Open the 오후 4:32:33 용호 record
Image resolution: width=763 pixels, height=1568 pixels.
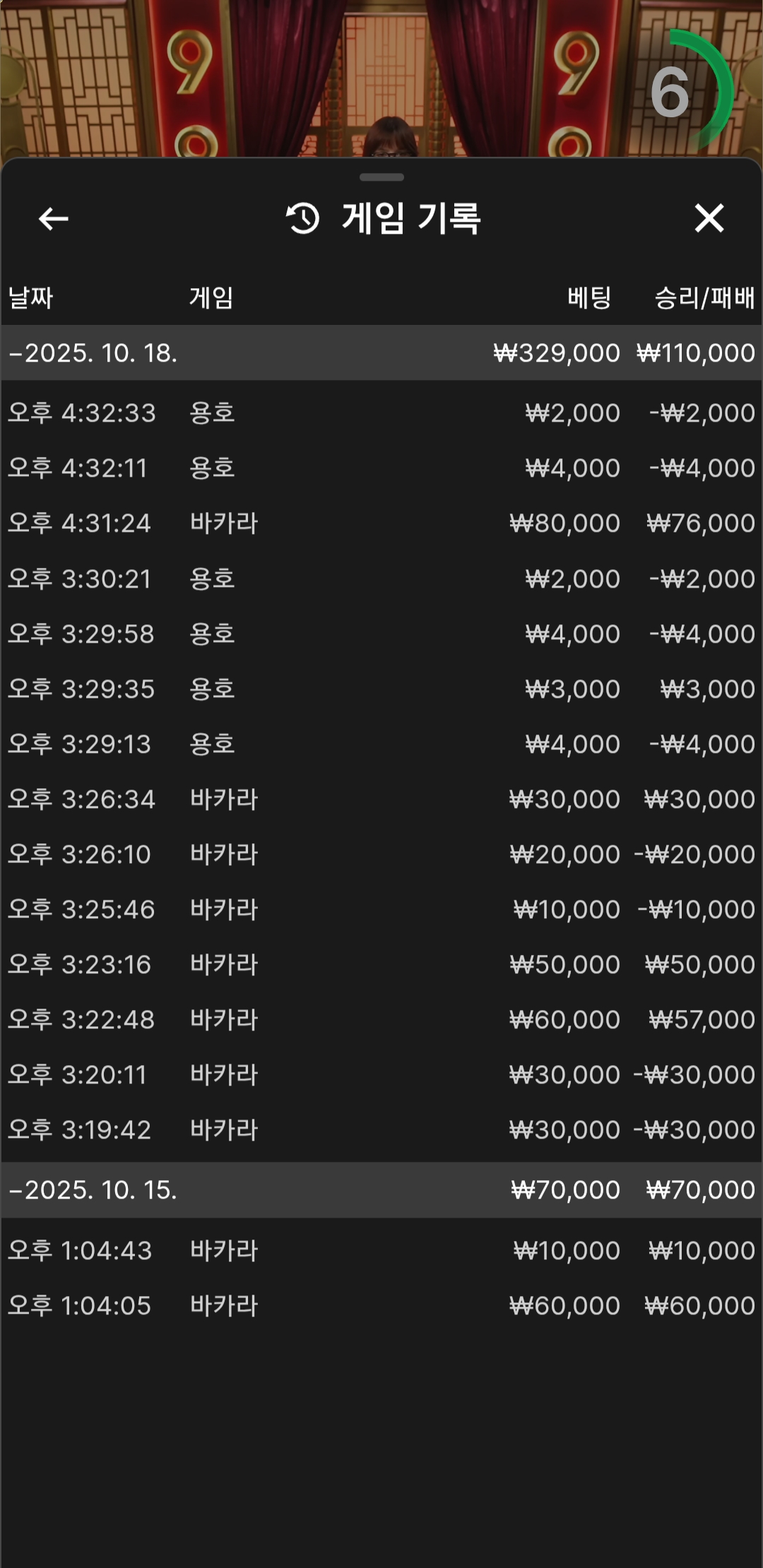381,412
